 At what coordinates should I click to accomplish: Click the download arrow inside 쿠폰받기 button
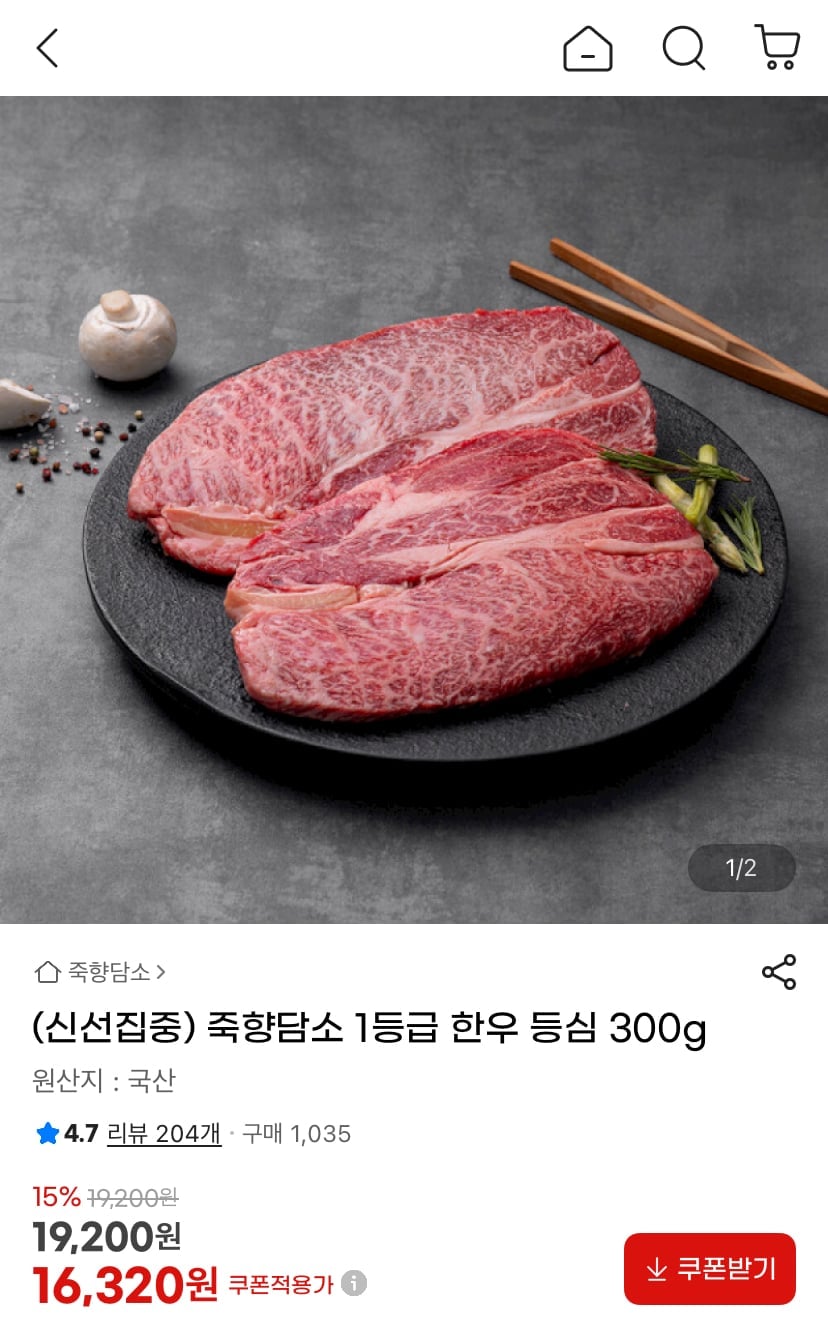coord(655,1267)
